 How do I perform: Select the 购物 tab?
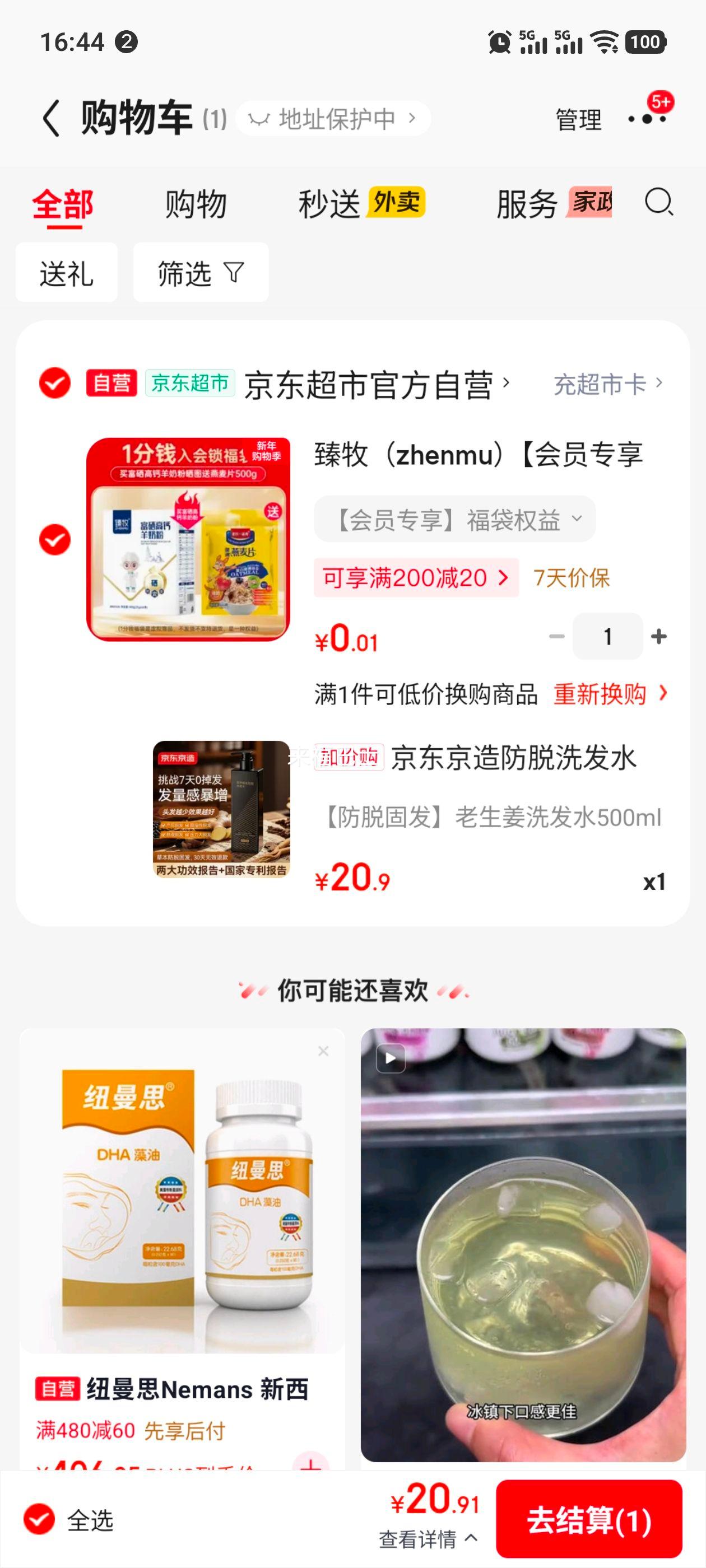point(194,204)
